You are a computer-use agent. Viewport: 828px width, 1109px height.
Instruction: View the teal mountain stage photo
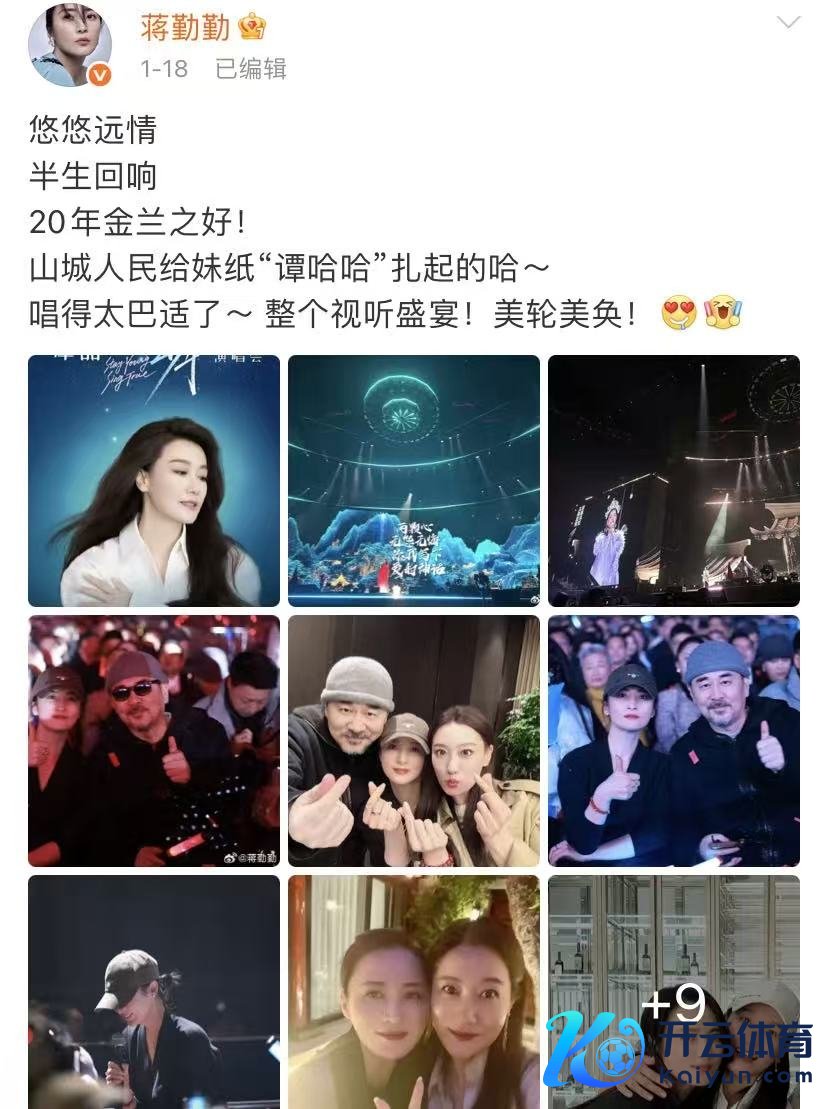(414, 481)
